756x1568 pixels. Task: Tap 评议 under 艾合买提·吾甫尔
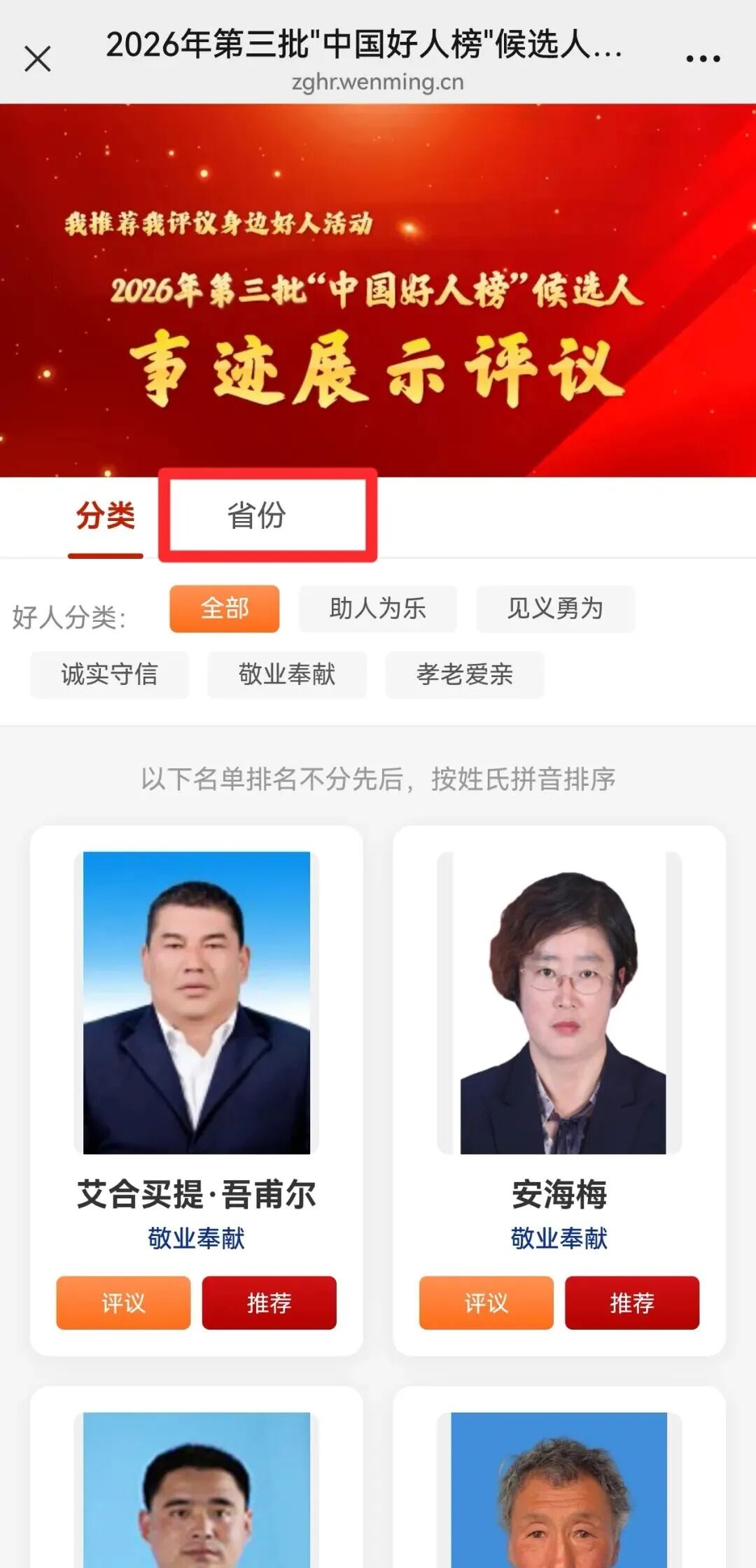123,1303
